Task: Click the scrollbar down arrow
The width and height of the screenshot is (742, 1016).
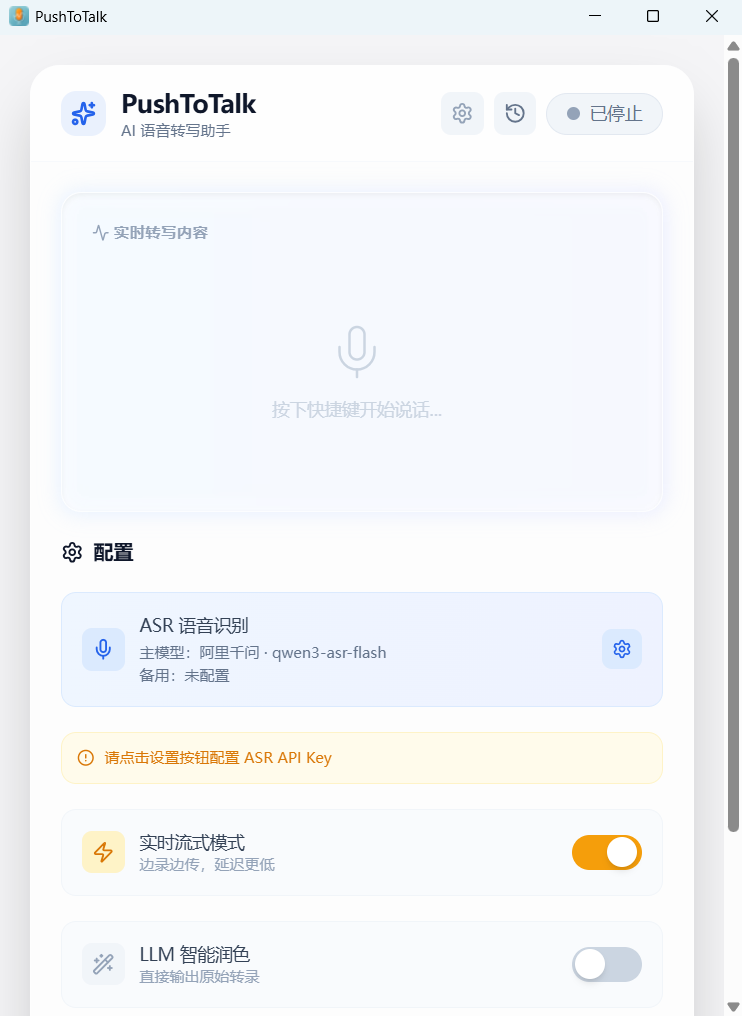Action: pyautogui.click(x=731, y=1007)
